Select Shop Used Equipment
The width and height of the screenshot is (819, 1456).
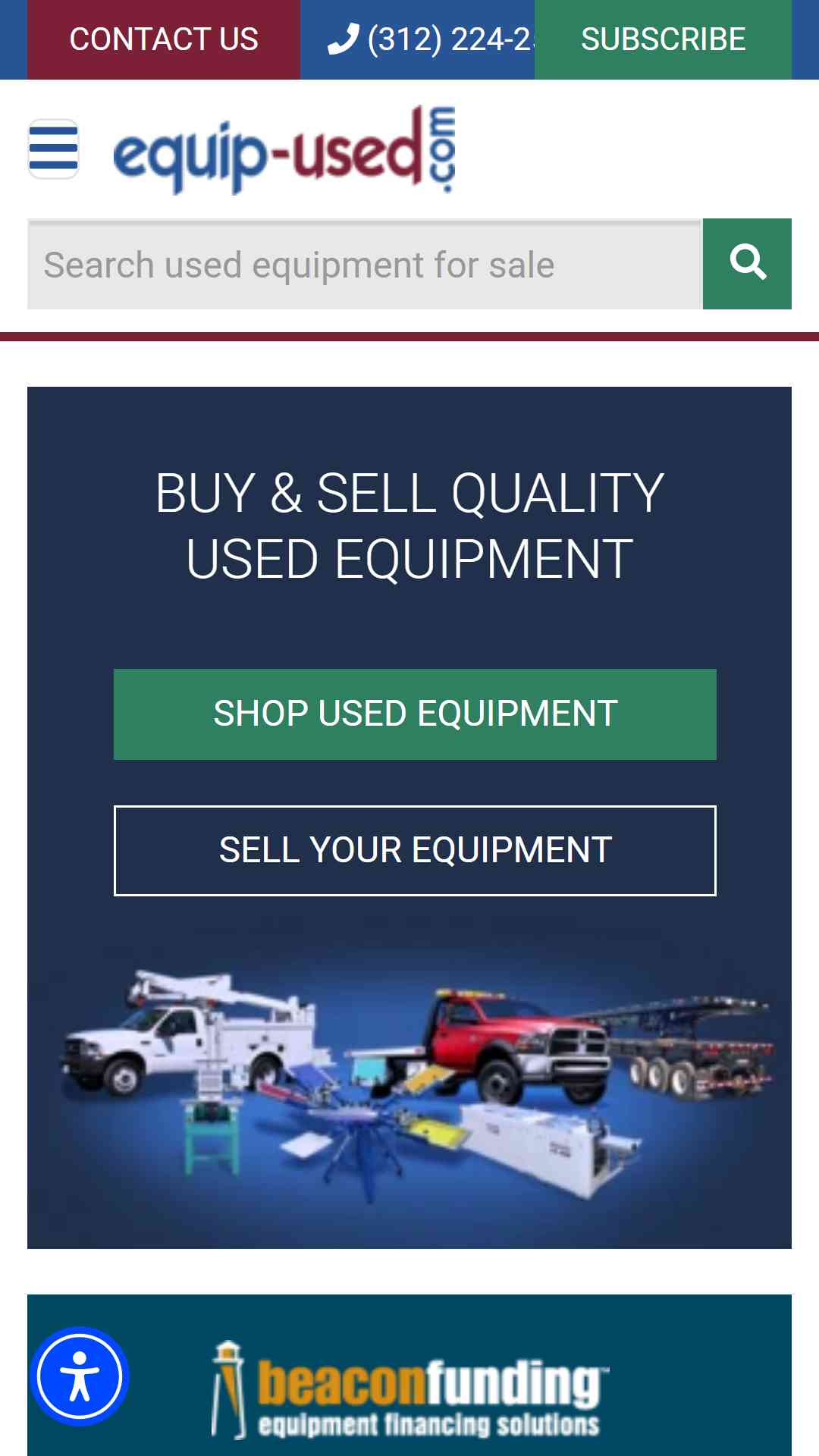(415, 714)
